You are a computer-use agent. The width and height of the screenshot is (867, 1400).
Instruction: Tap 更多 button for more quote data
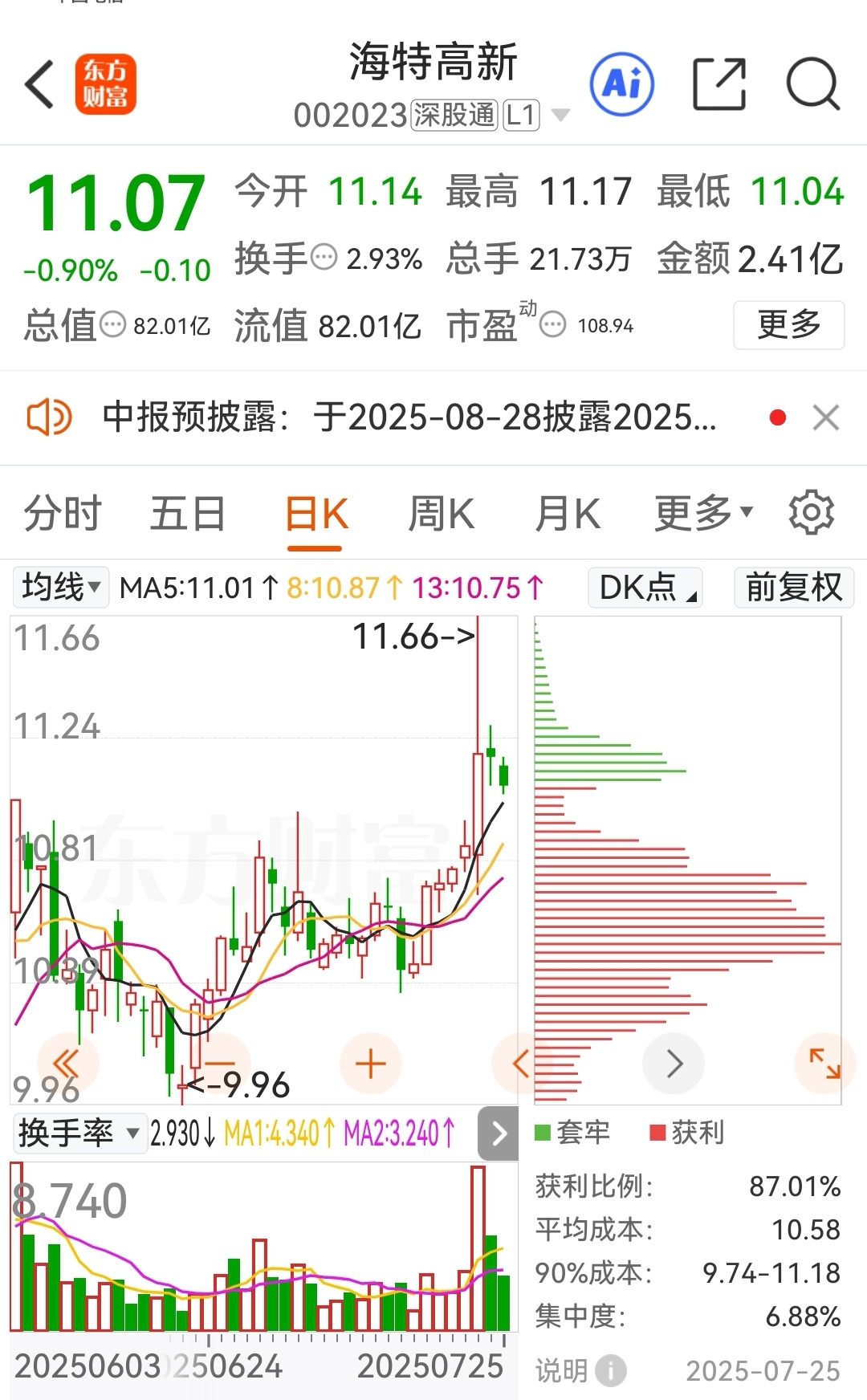click(x=788, y=324)
